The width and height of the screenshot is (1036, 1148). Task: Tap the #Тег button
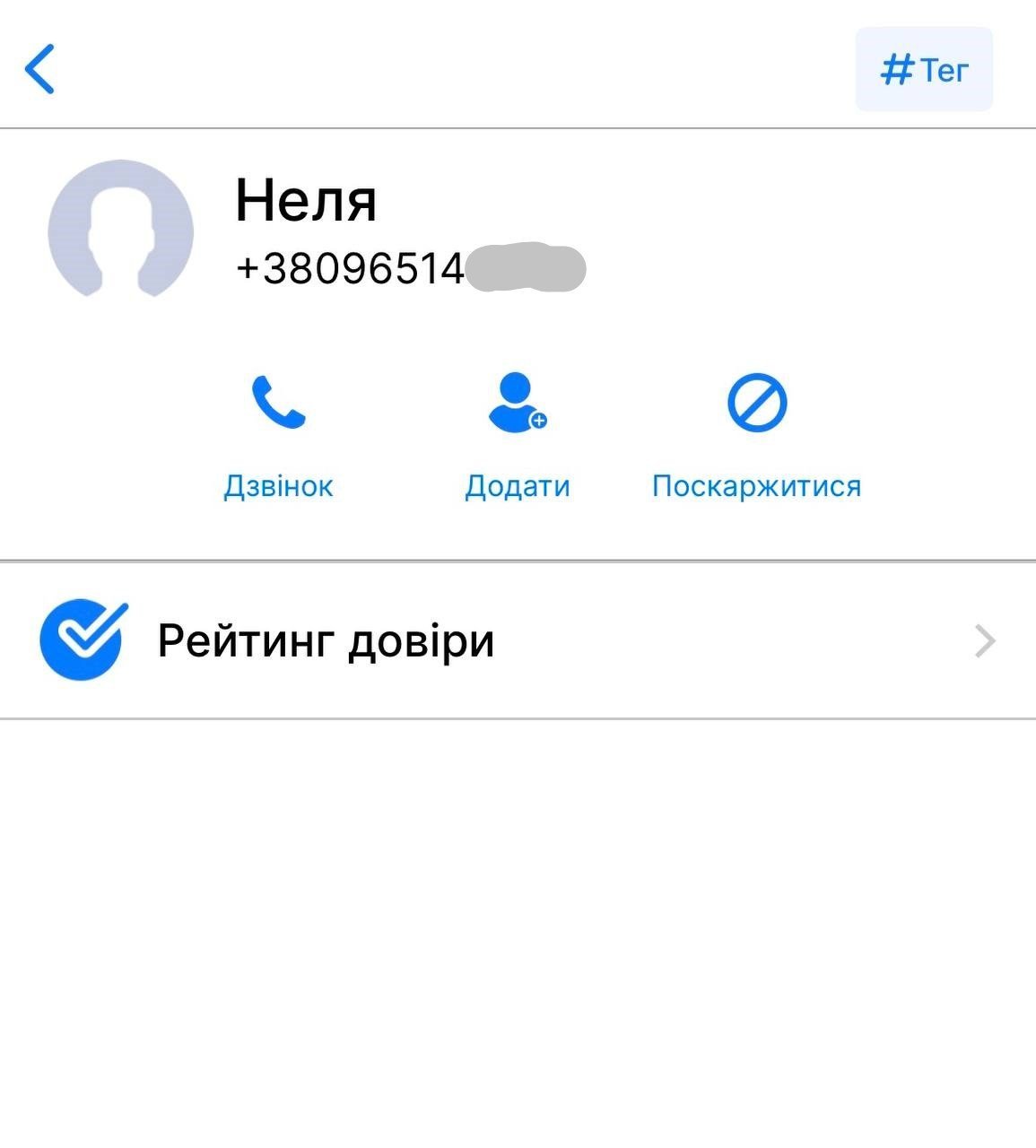pos(924,69)
